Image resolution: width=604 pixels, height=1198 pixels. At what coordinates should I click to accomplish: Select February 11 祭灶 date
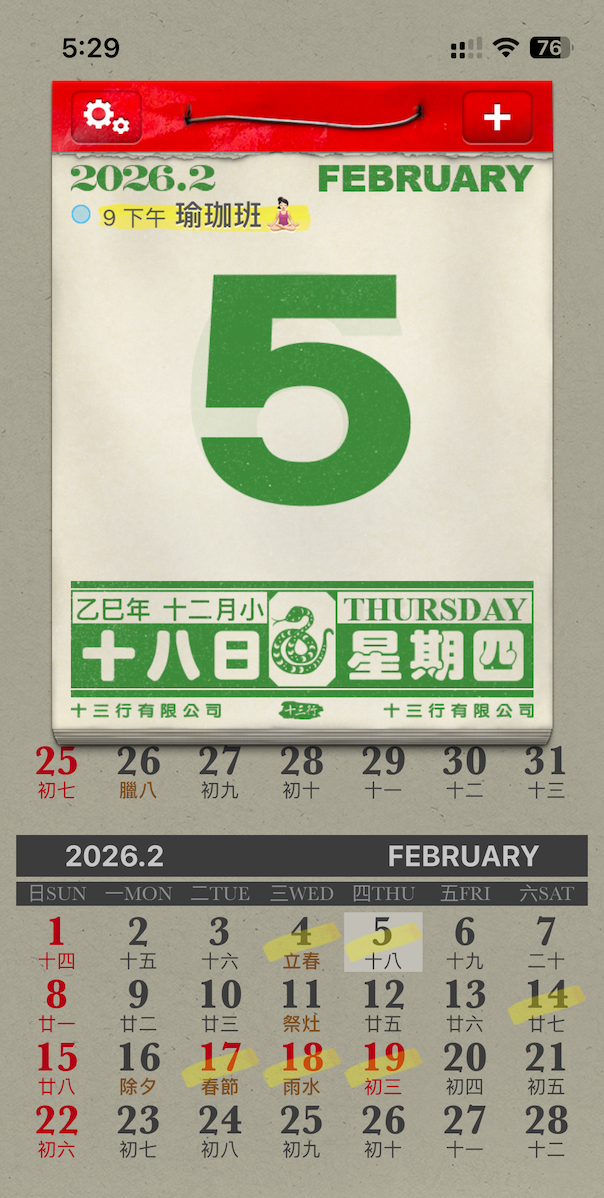pos(301,1005)
